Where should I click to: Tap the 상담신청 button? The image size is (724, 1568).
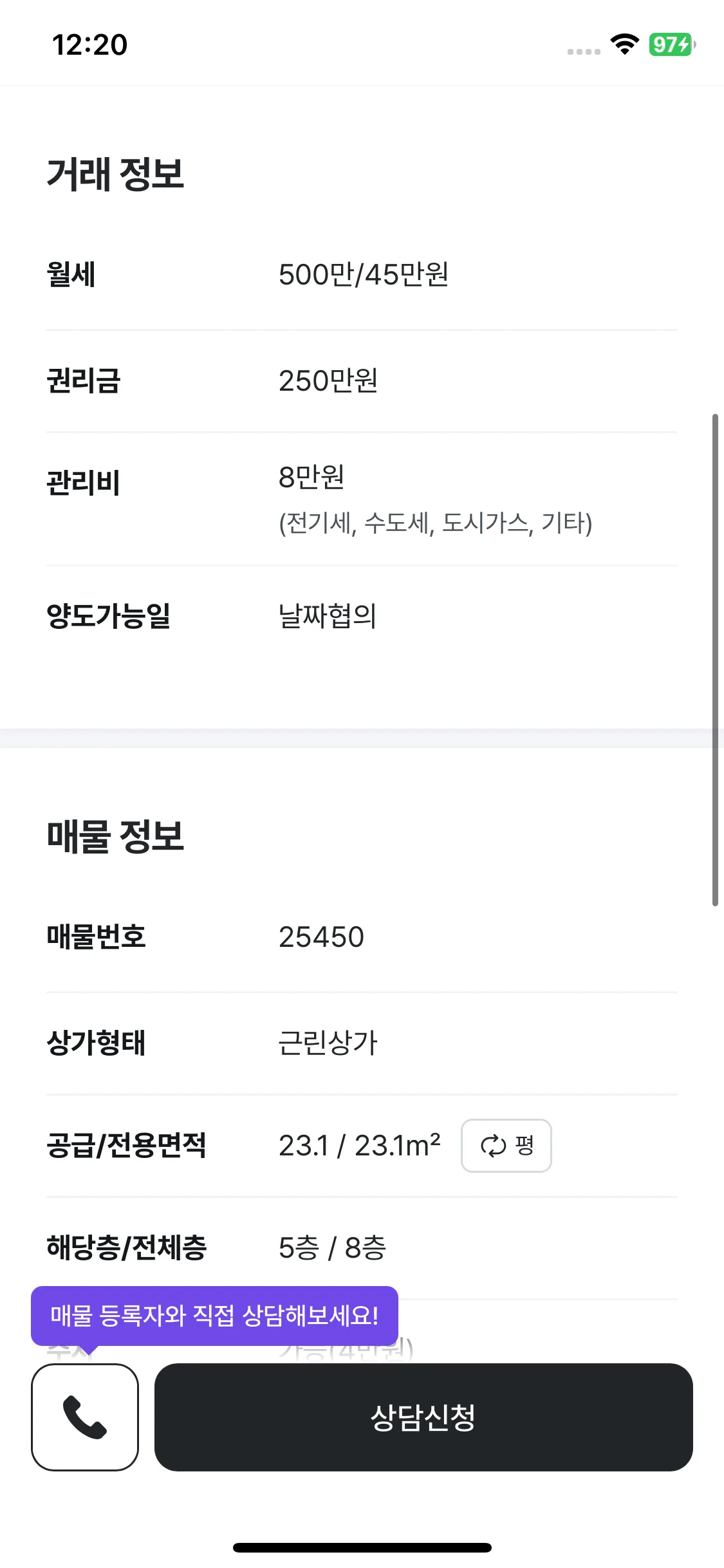(x=423, y=1417)
